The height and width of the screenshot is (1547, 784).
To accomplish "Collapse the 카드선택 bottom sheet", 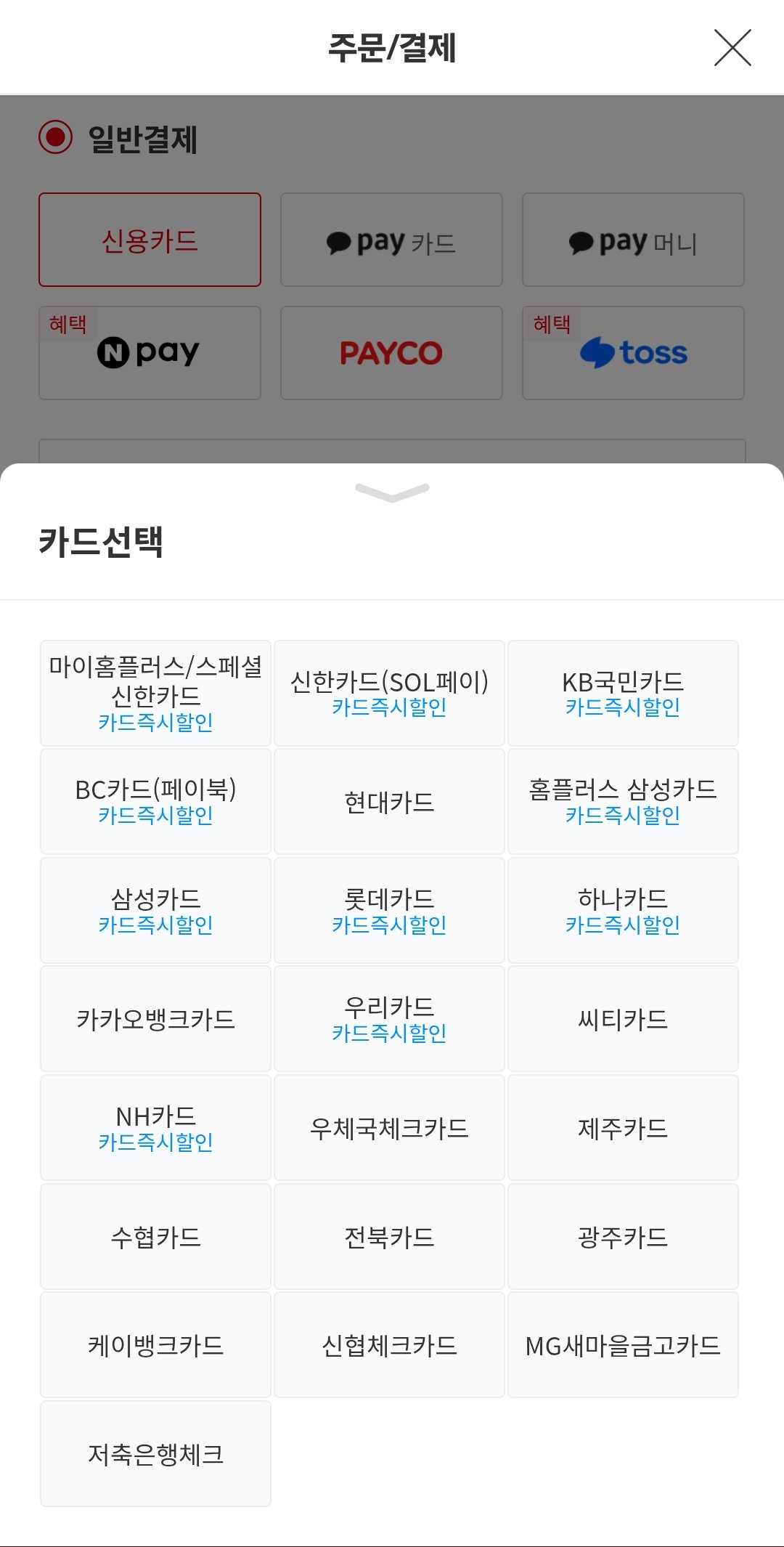I will click(392, 492).
